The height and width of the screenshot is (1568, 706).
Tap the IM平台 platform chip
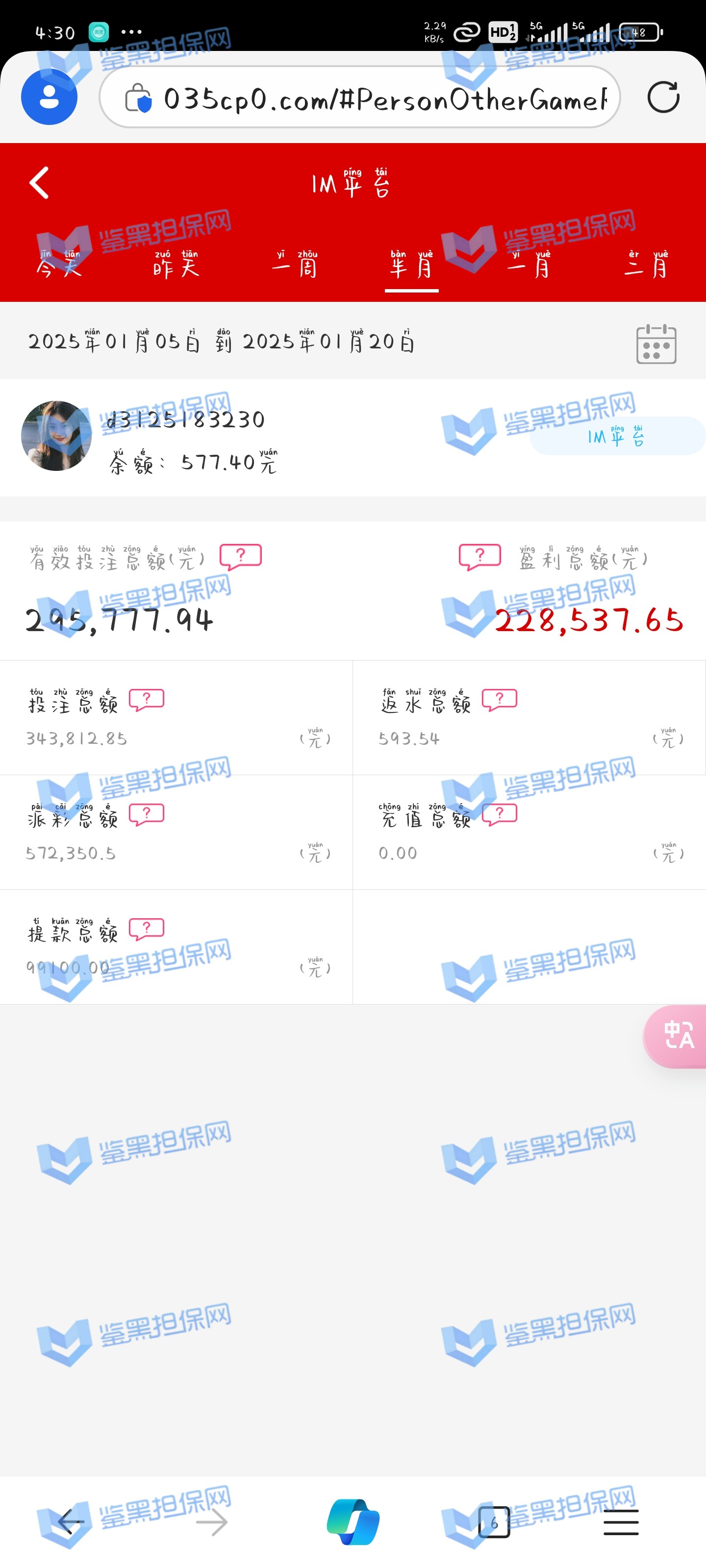(x=616, y=436)
